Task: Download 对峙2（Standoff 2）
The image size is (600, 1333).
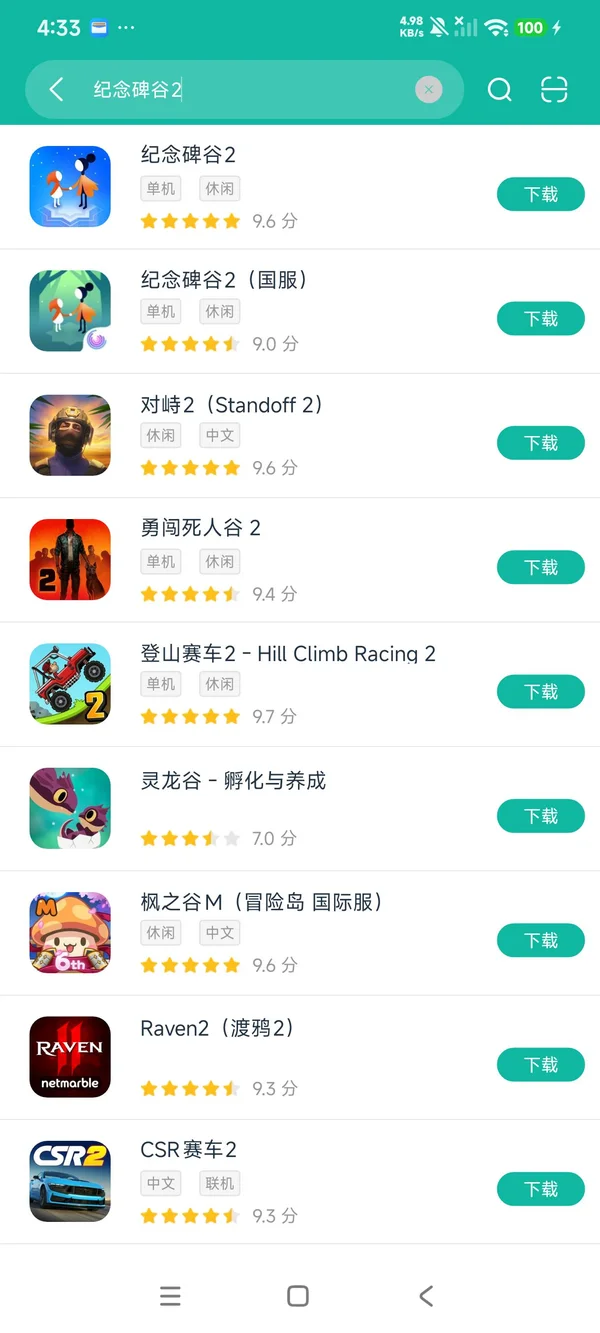Action: [541, 443]
